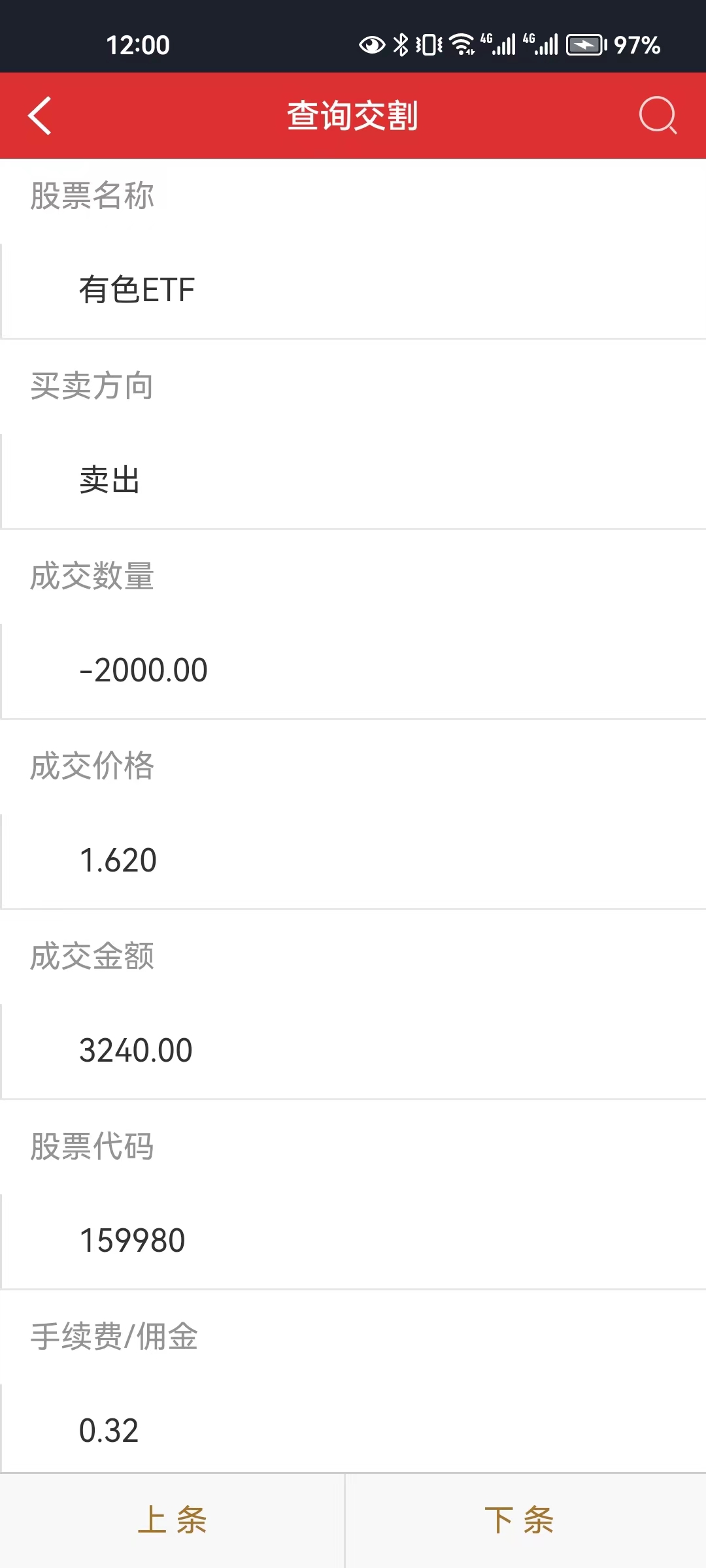Open the search magnifier icon
Viewport: 706px width, 1568px height.
click(x=657, y=116)
